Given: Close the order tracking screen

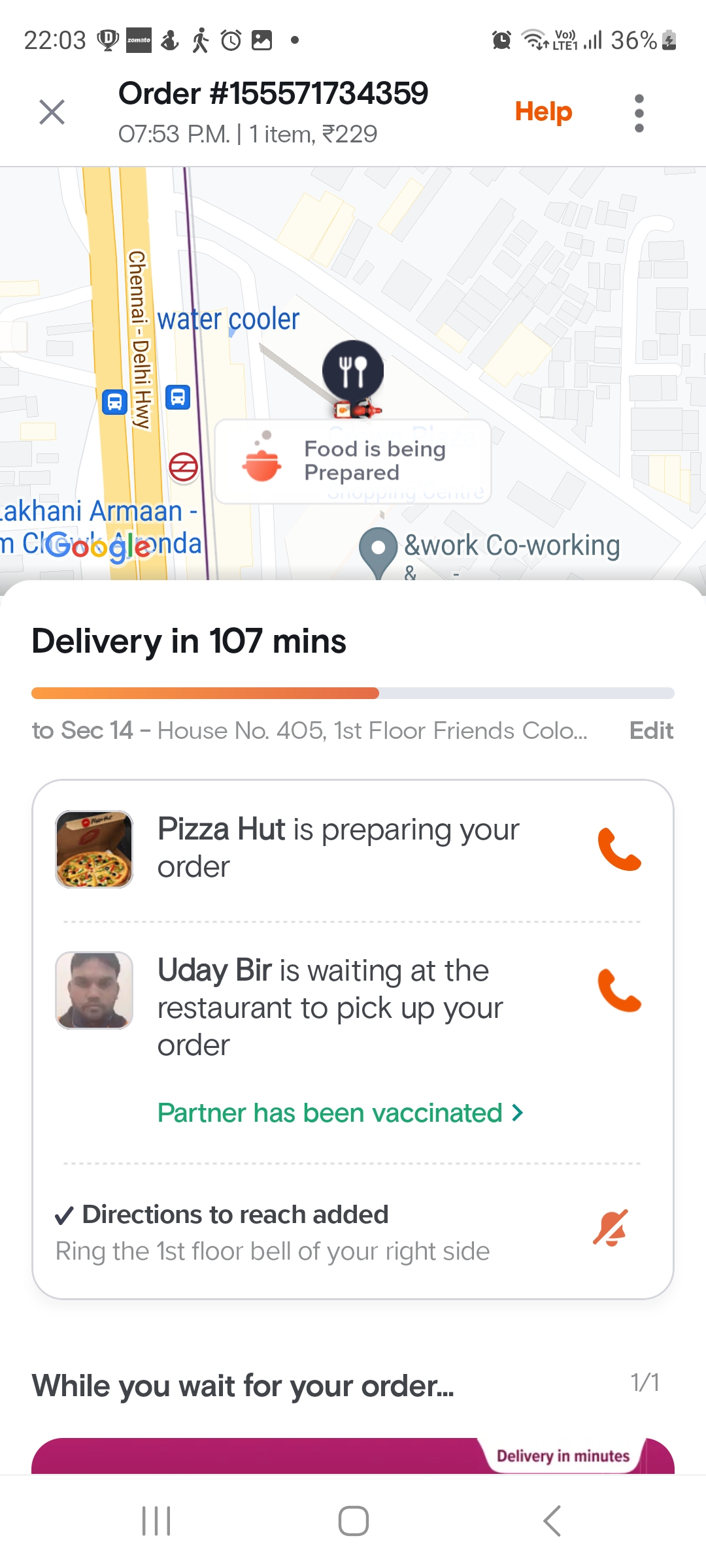Looking at the screenshot, I should 52,112.
